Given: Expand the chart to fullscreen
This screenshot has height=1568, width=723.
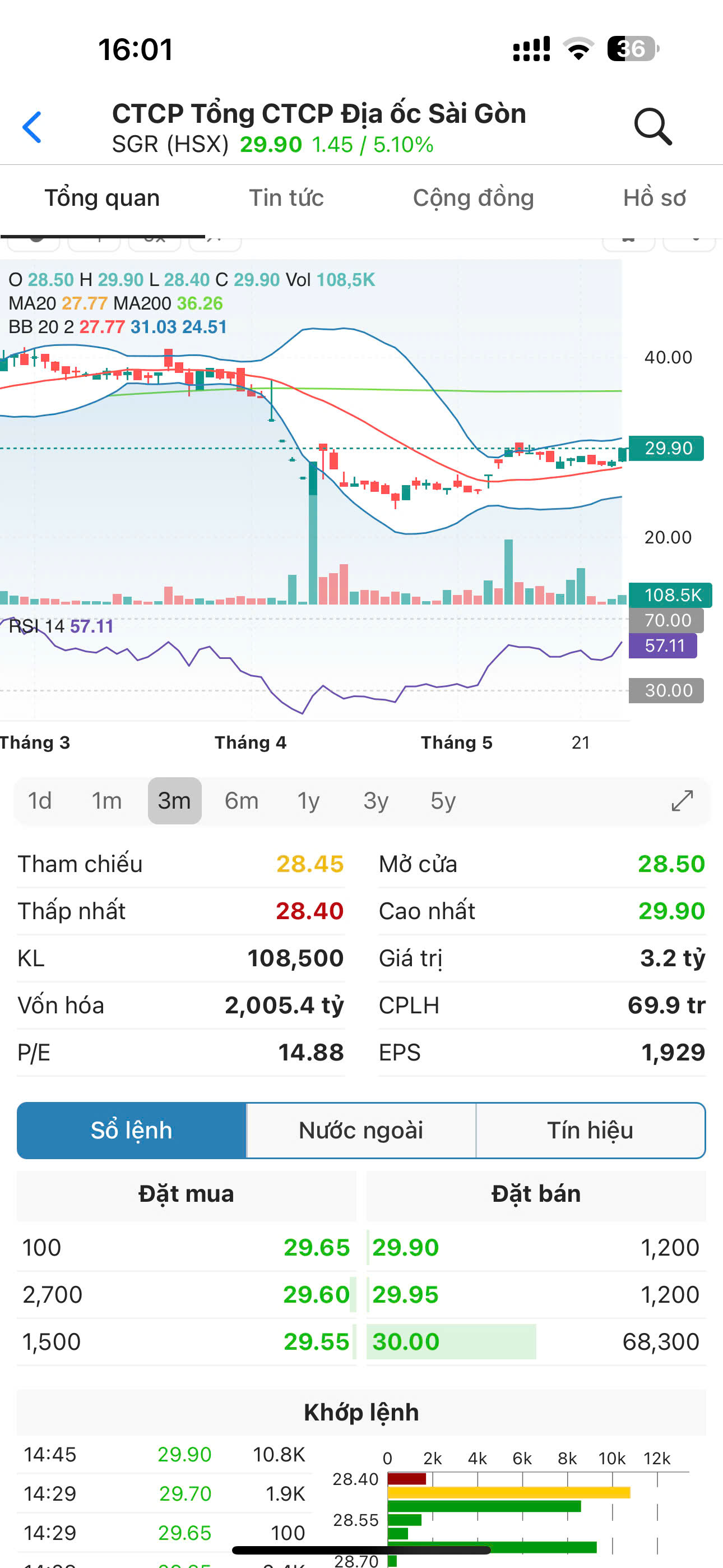Looking at the screenshot, I should pos(682,801).
